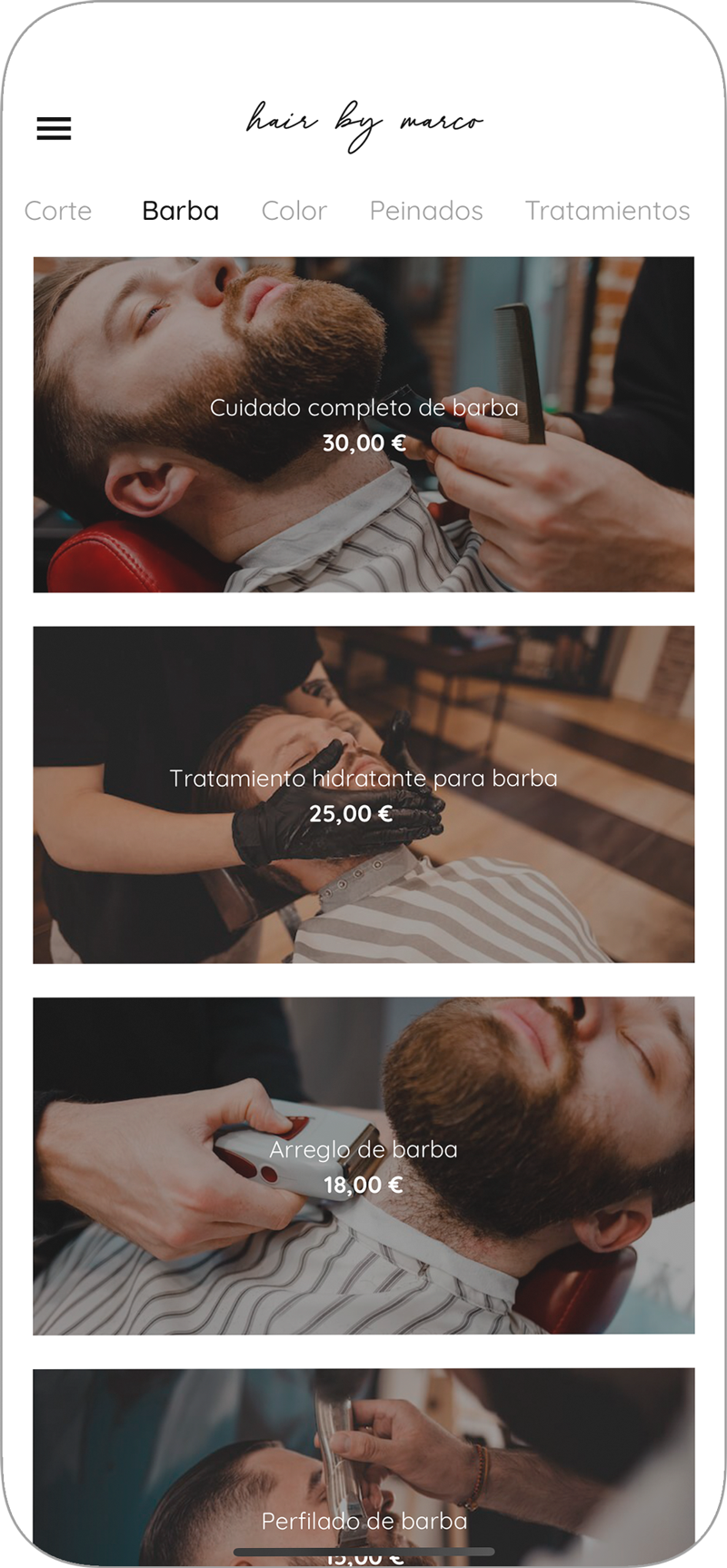Screen dimensions: 727x1568
Task: Open the hamburger menu
Action: coord(54,128)
